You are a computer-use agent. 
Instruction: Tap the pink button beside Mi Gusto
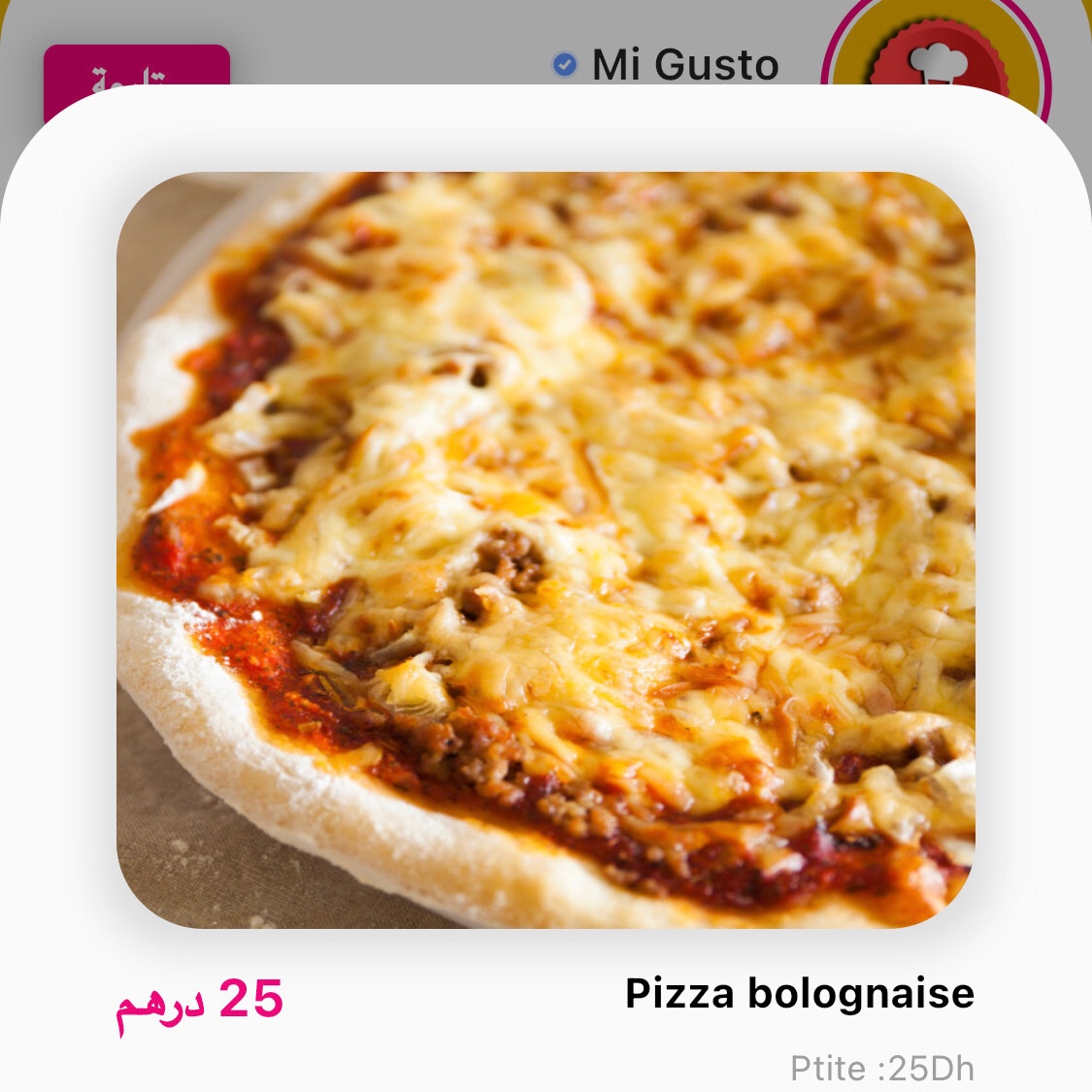pos(137,68)
